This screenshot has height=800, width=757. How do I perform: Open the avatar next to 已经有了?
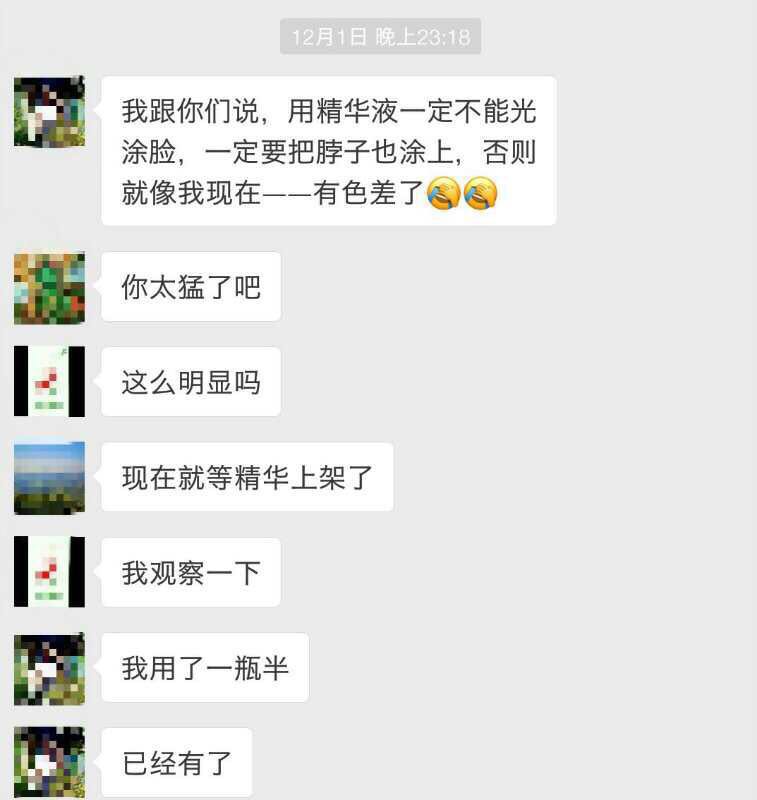(x=48, y=762)
